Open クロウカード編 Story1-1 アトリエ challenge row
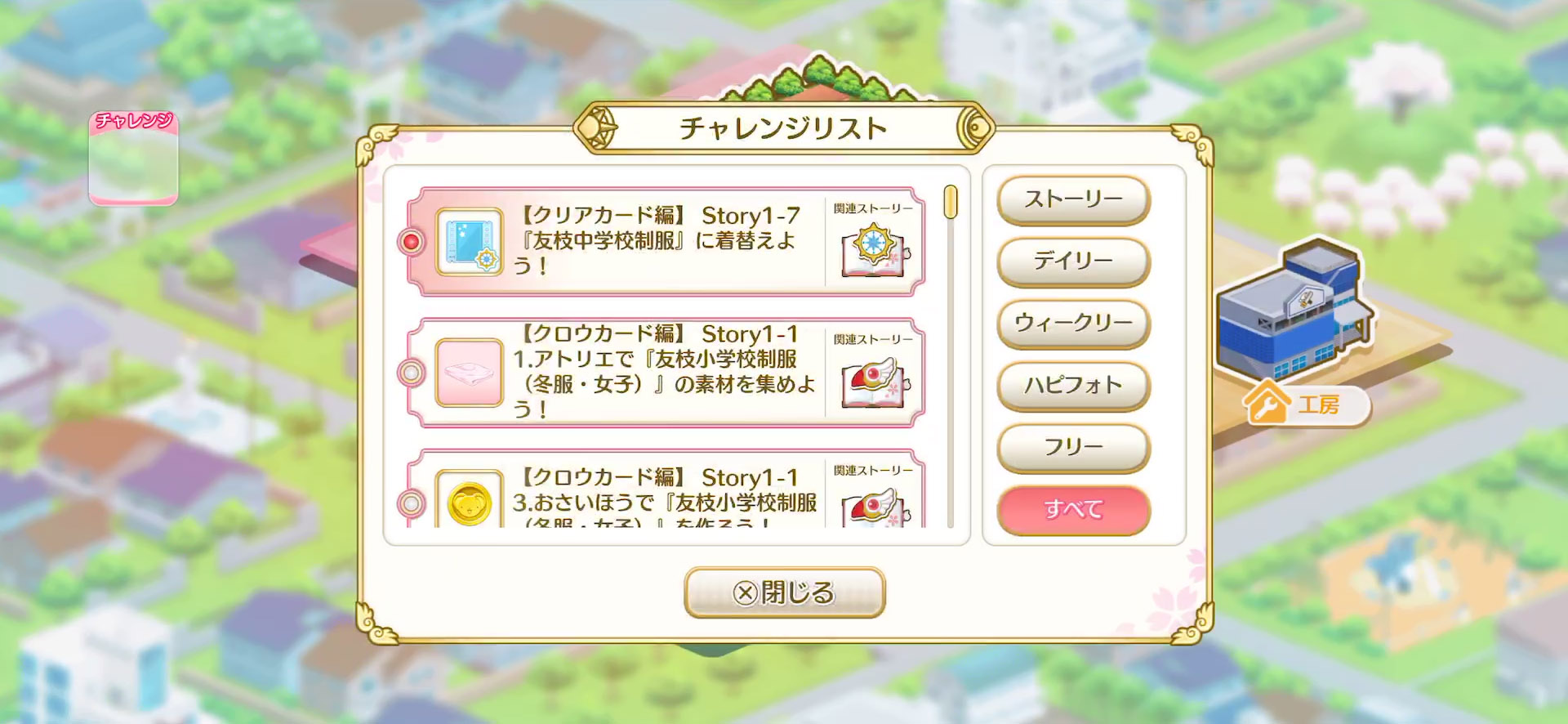1568x724 pixels. 653,372
